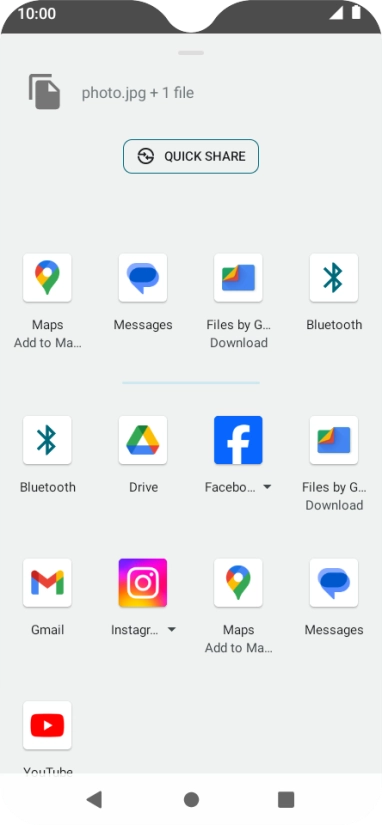The width and height of the screenshot is (382, 825).
Task: Go back with the navigation bar arrow
Action: click(94, 800)
